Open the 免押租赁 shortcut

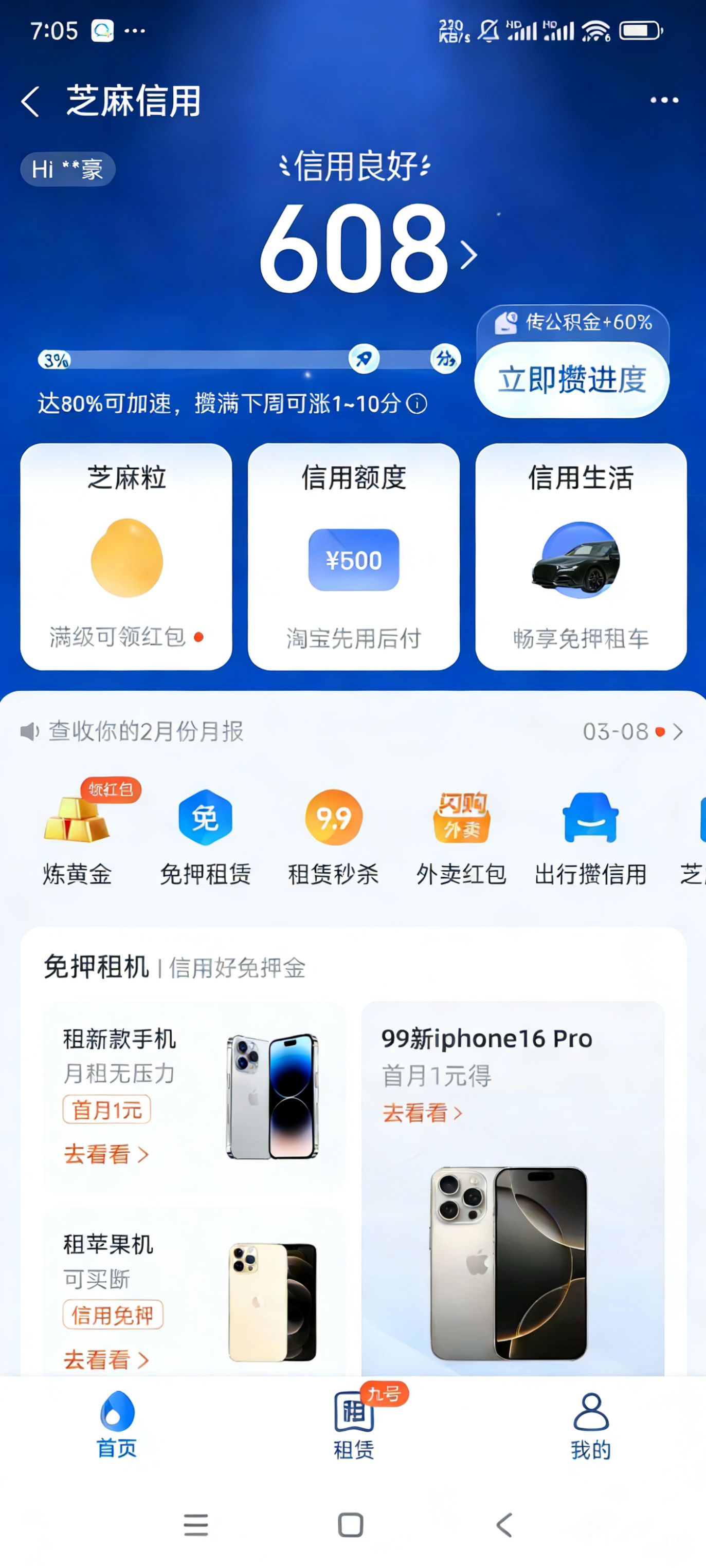(205, 834)
